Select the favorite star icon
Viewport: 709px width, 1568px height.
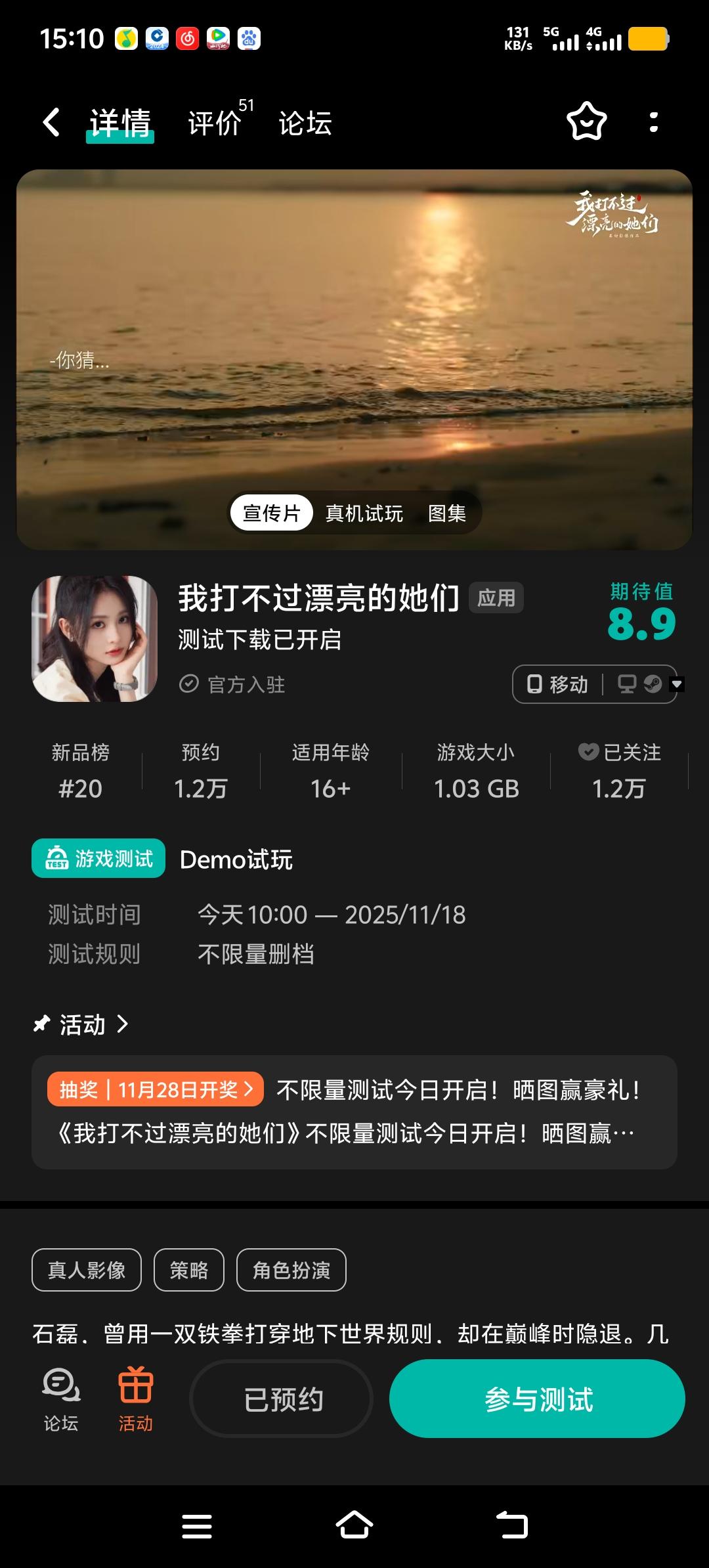pyautogui.click(x=586, y=123)
